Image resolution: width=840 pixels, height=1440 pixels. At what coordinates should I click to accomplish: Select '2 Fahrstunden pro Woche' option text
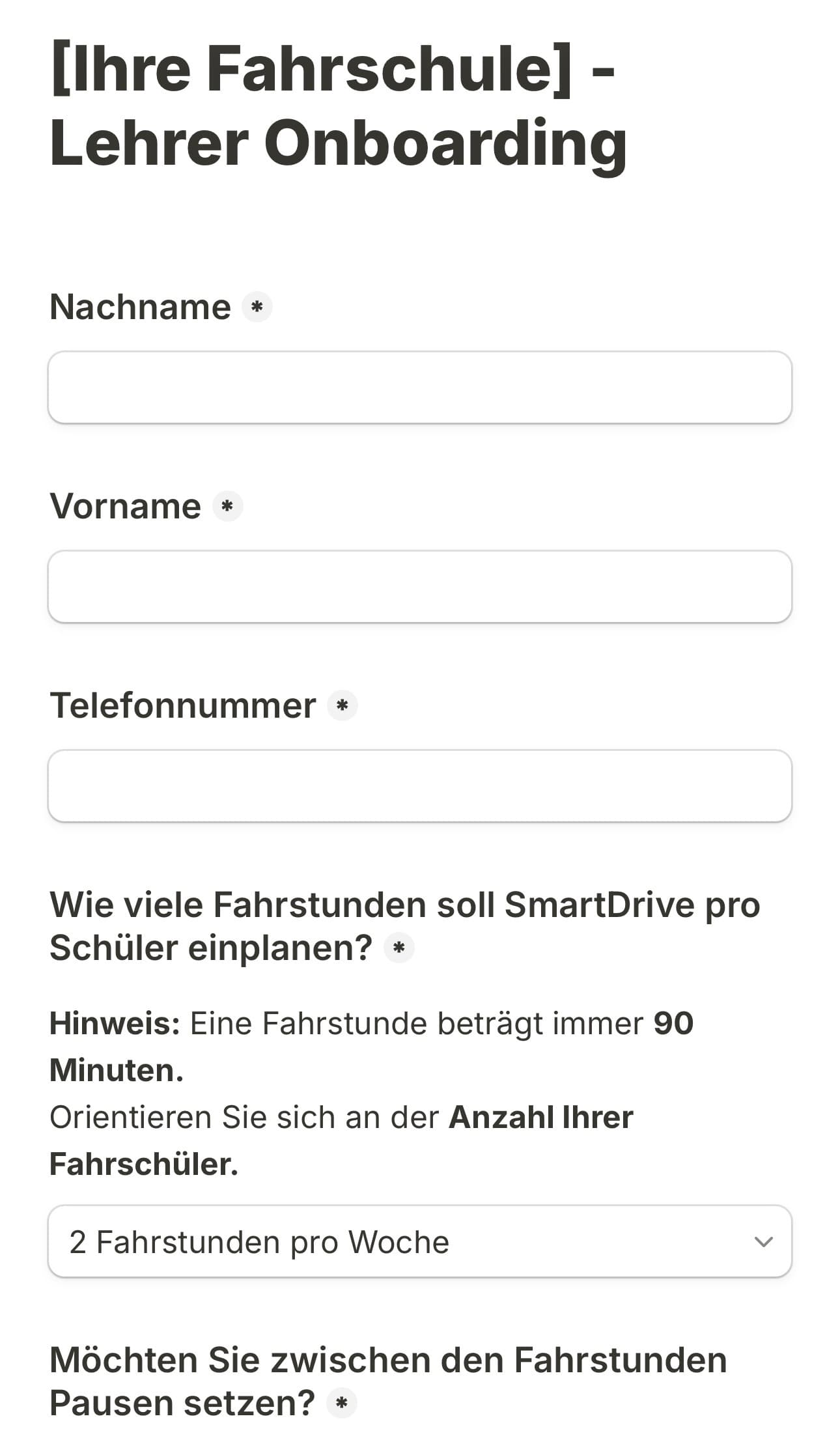(260, 1241)
